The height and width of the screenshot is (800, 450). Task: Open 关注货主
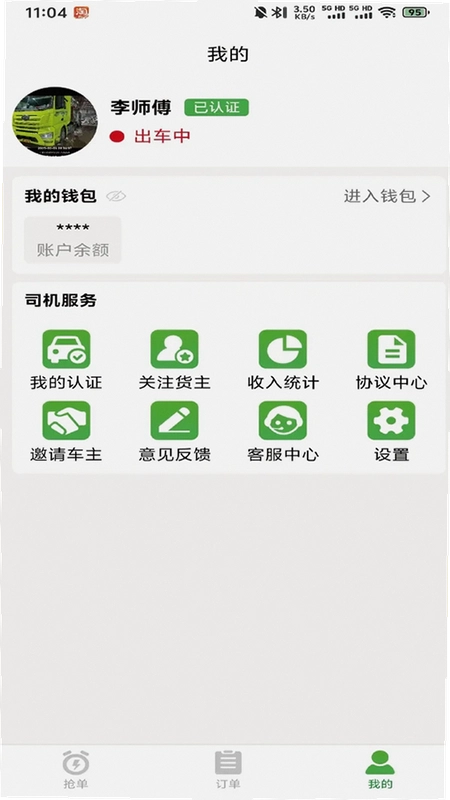174,360
